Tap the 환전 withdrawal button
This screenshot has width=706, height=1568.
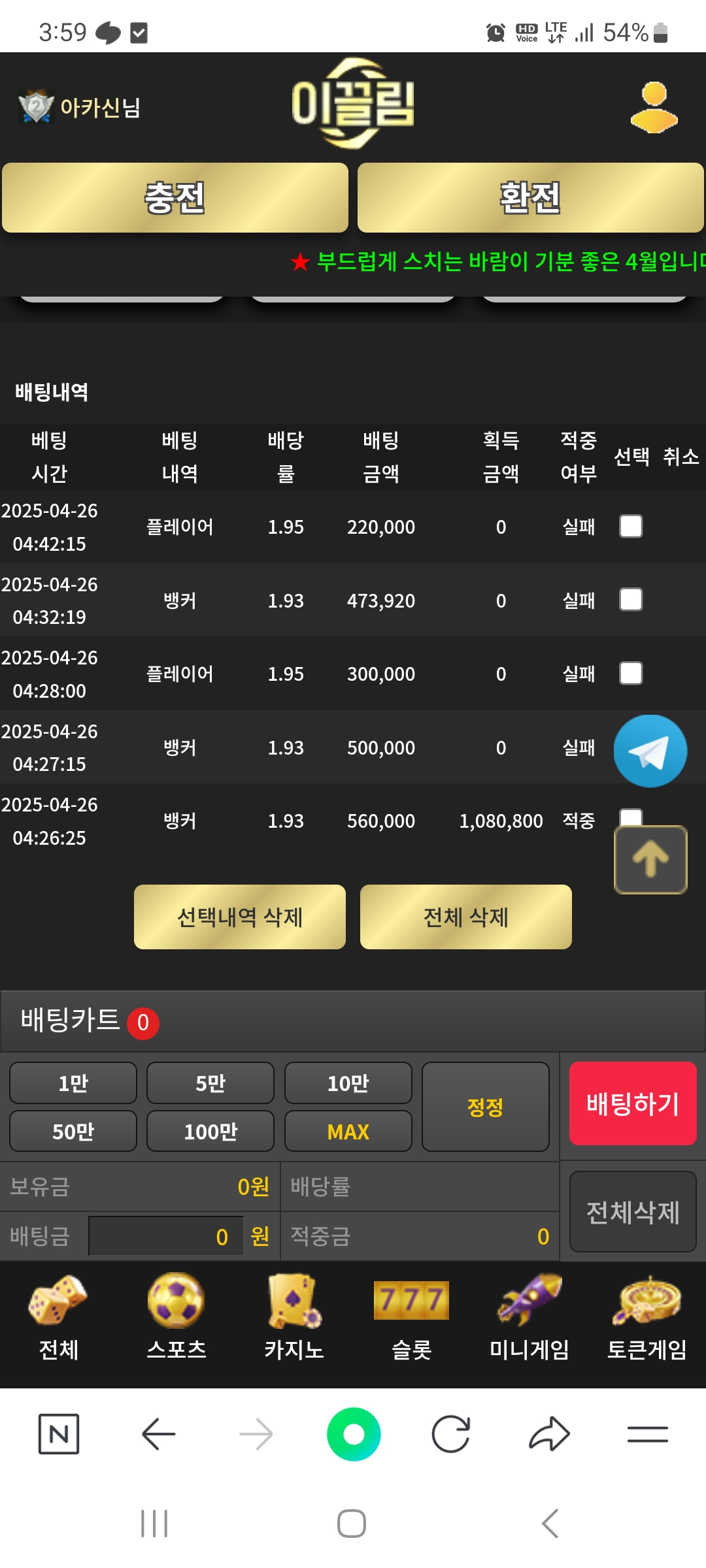pyautogui.click(x=530, y=198)
